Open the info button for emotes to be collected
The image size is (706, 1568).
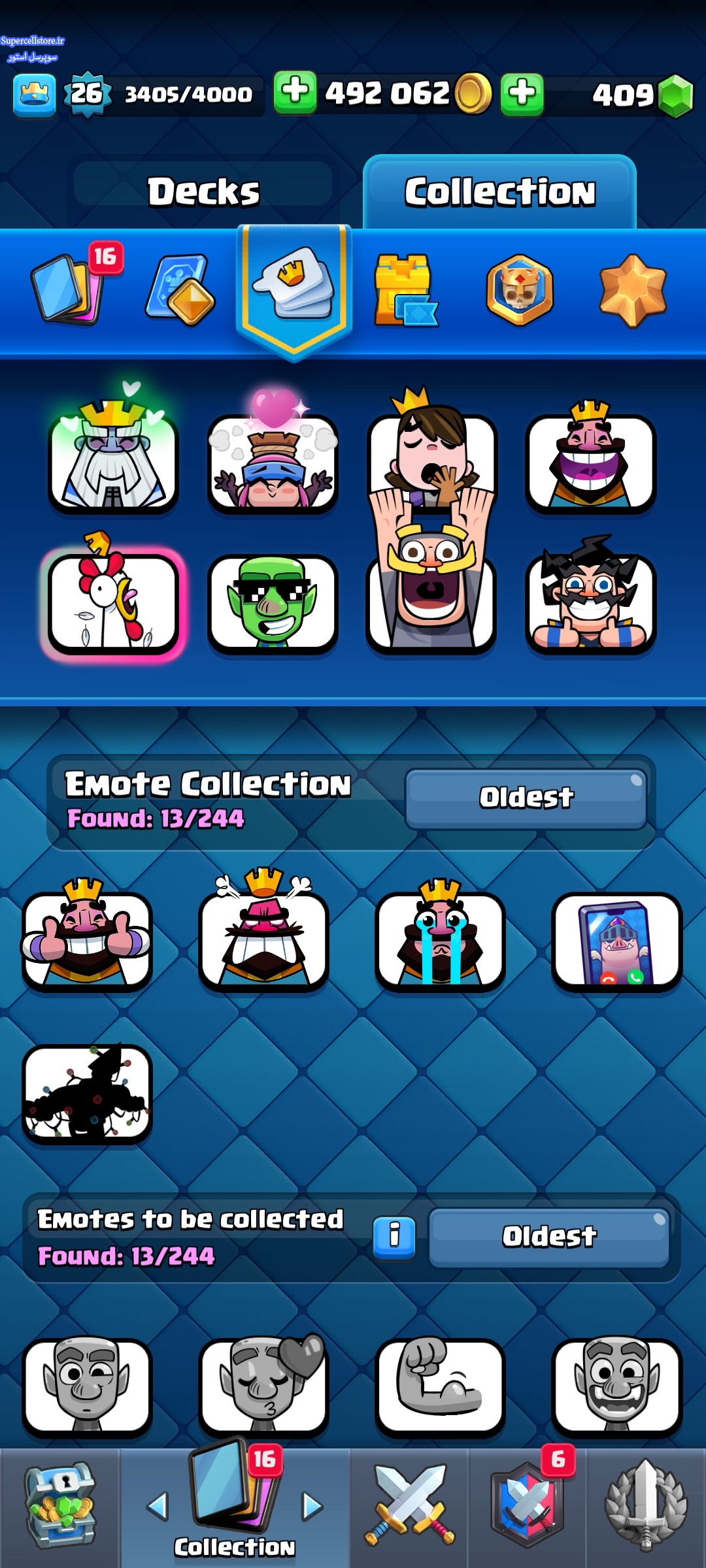click(x=394, y=1237)
